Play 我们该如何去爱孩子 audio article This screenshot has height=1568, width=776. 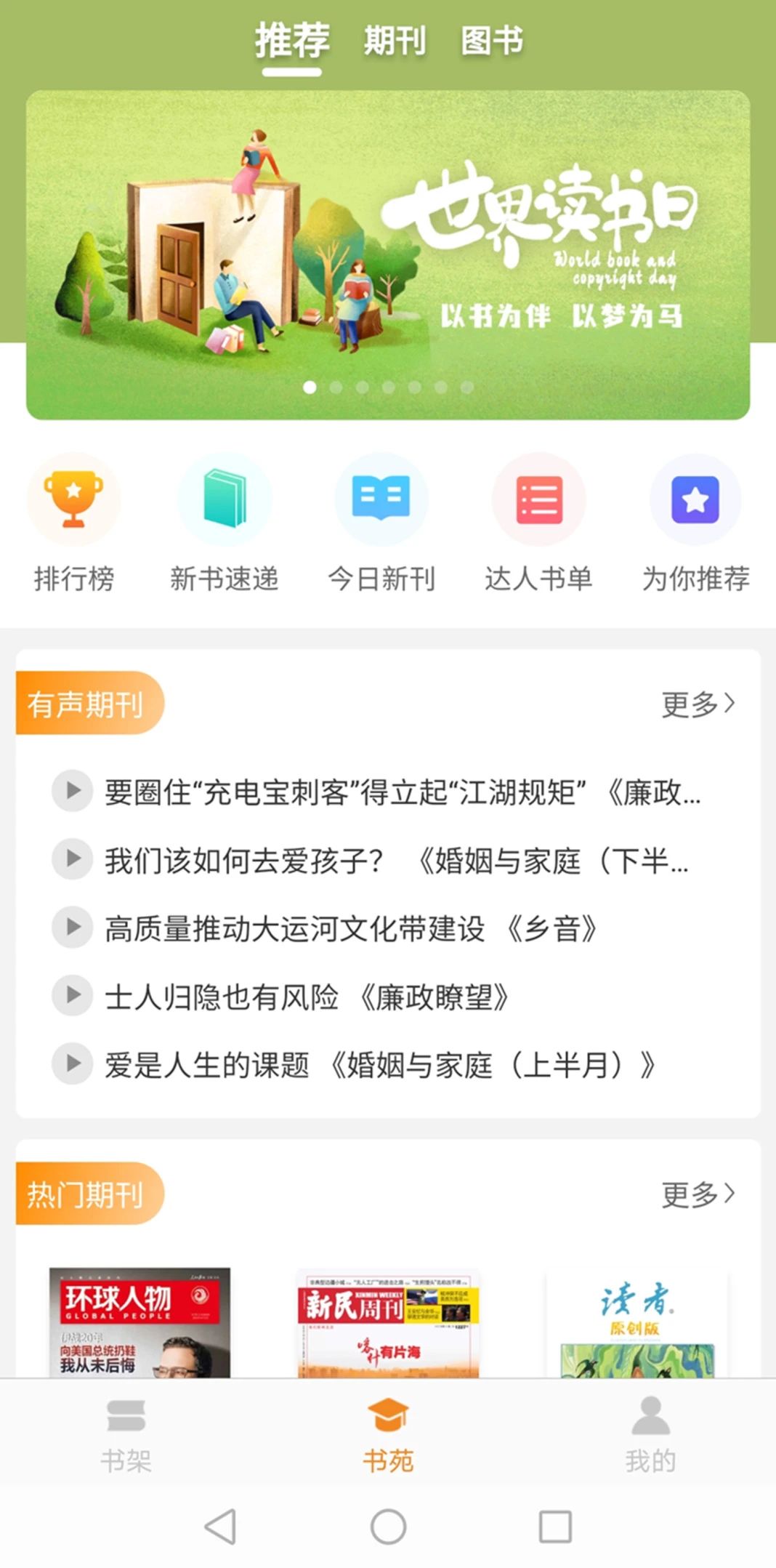tap(72, 859)
